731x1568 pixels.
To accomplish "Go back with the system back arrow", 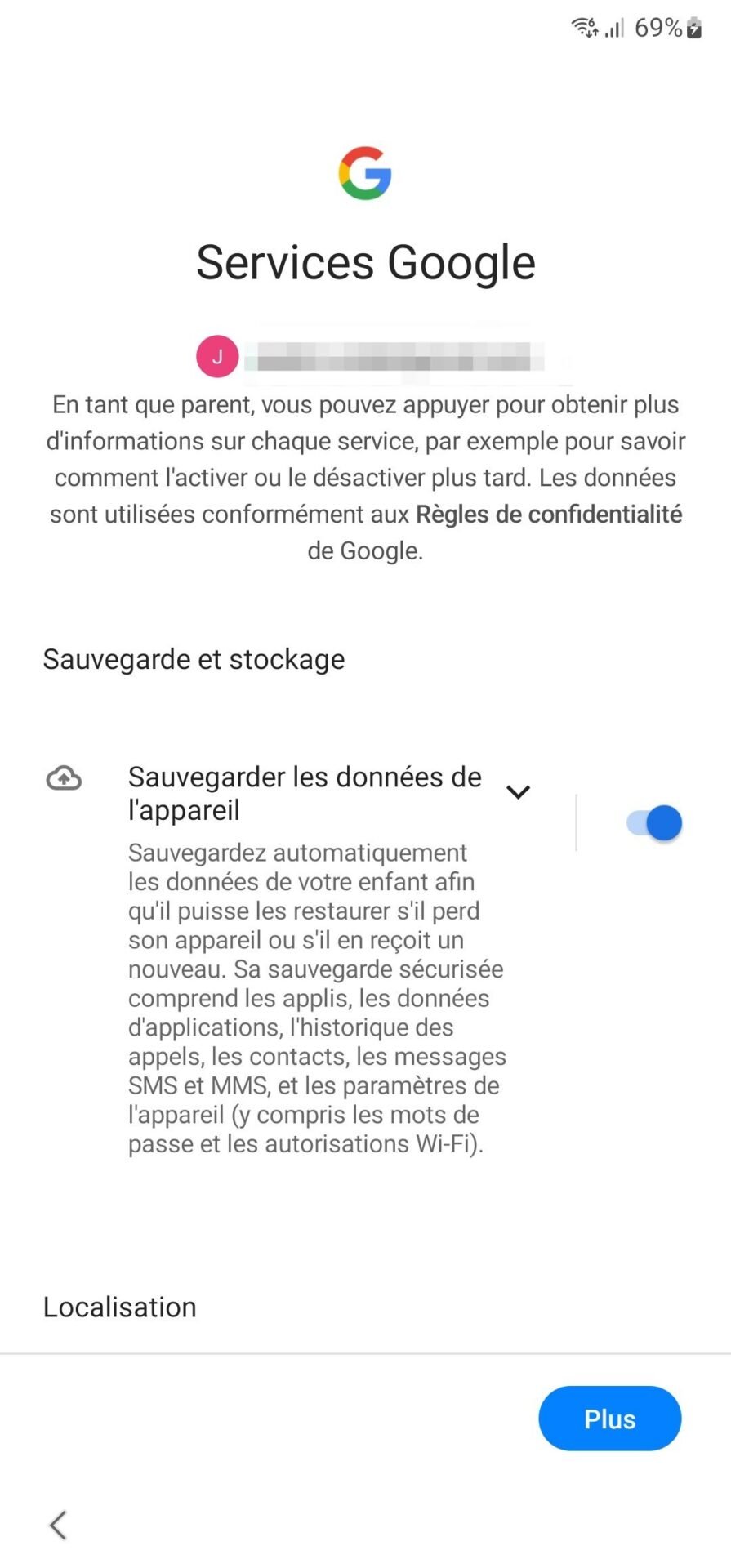I will (58, 1525).
